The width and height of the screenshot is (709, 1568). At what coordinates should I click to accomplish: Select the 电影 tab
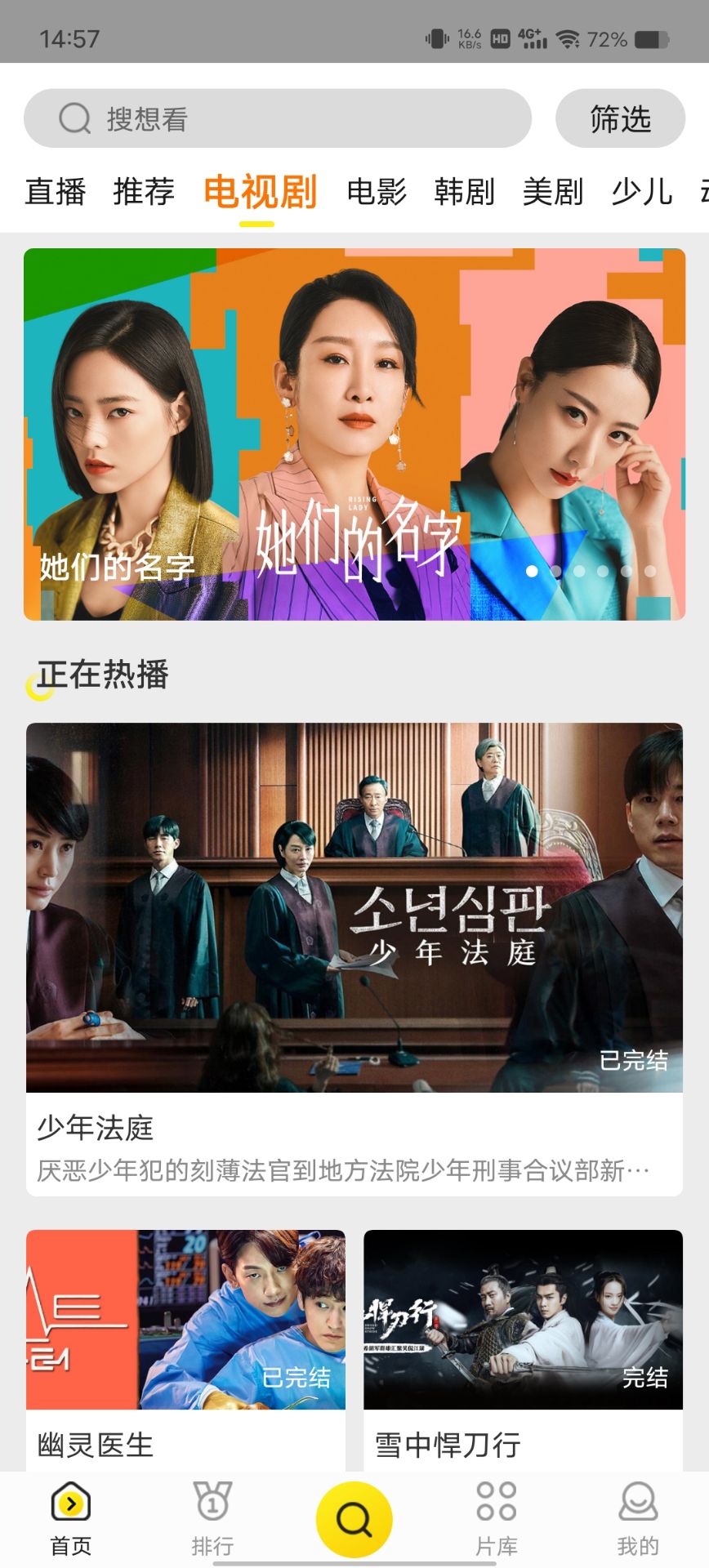(x=377, y=192)
